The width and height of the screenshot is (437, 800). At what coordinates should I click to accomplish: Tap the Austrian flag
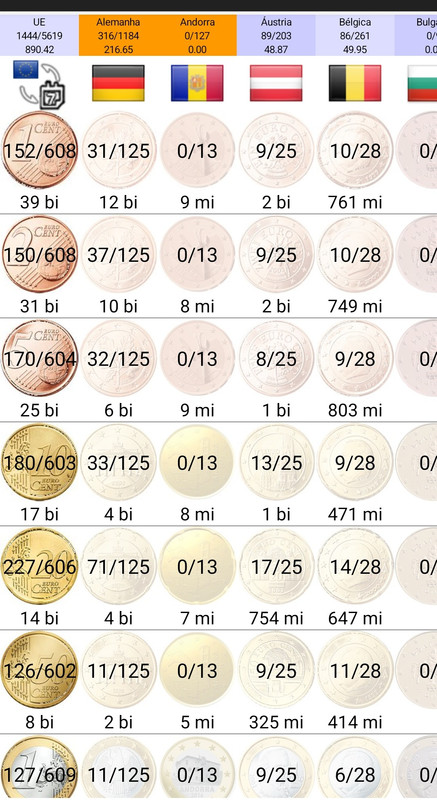tap(276, 83)
